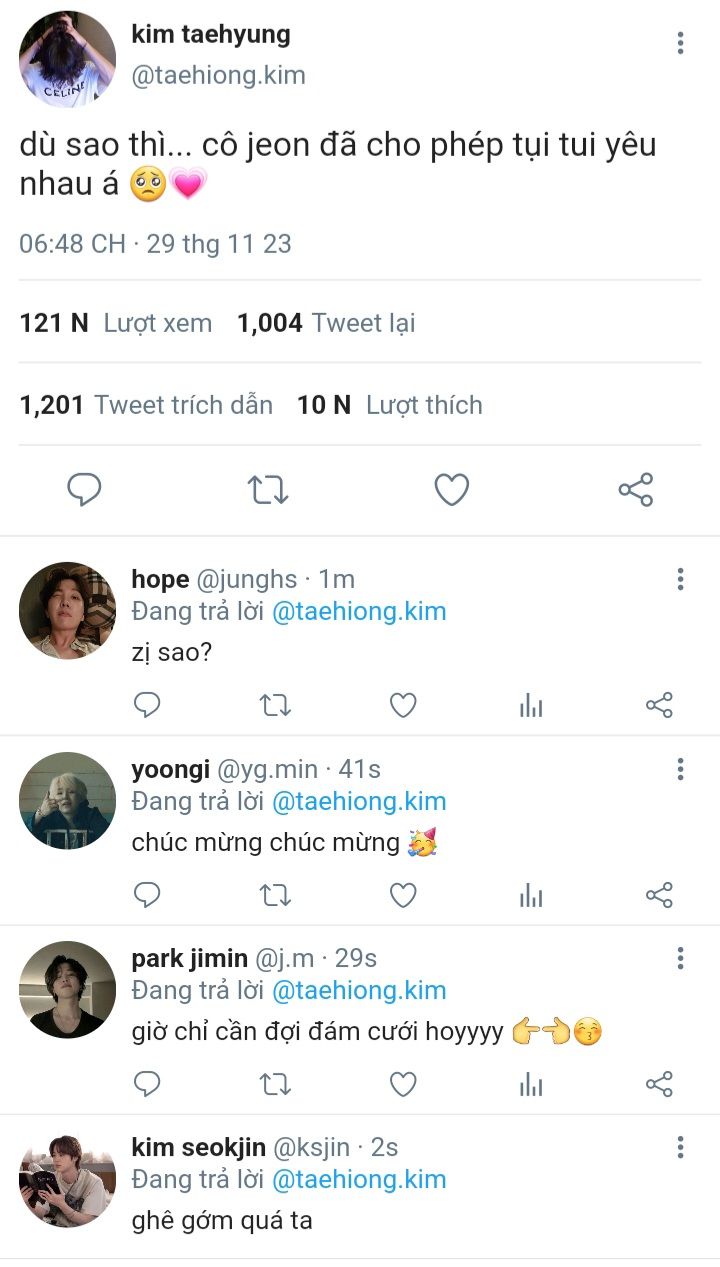Open overflow menu on kim seokjin's reply
Viewport: 720px width, 1267px height.
tap(680, 1147)
